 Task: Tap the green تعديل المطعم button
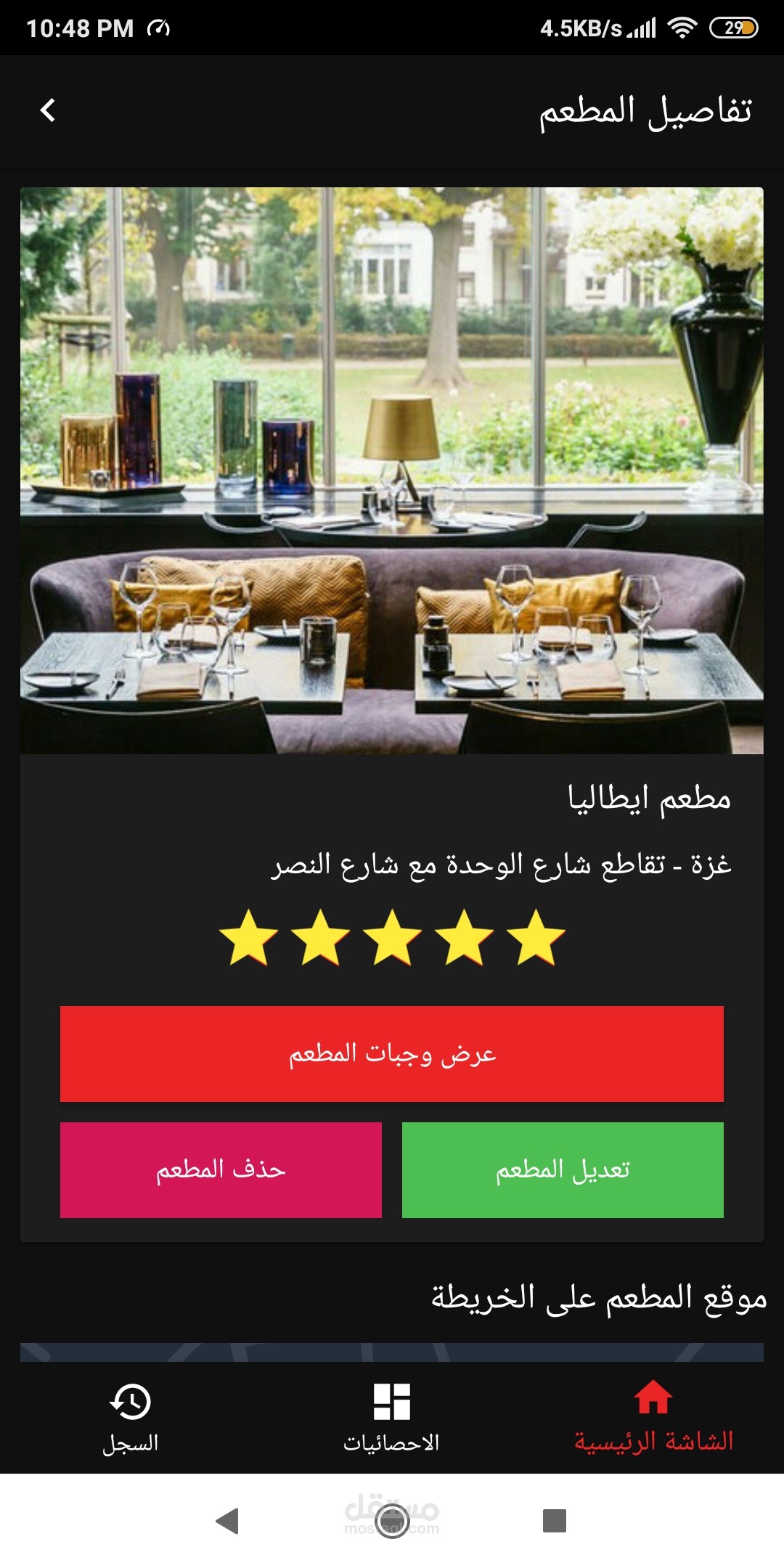[563, 1170]
